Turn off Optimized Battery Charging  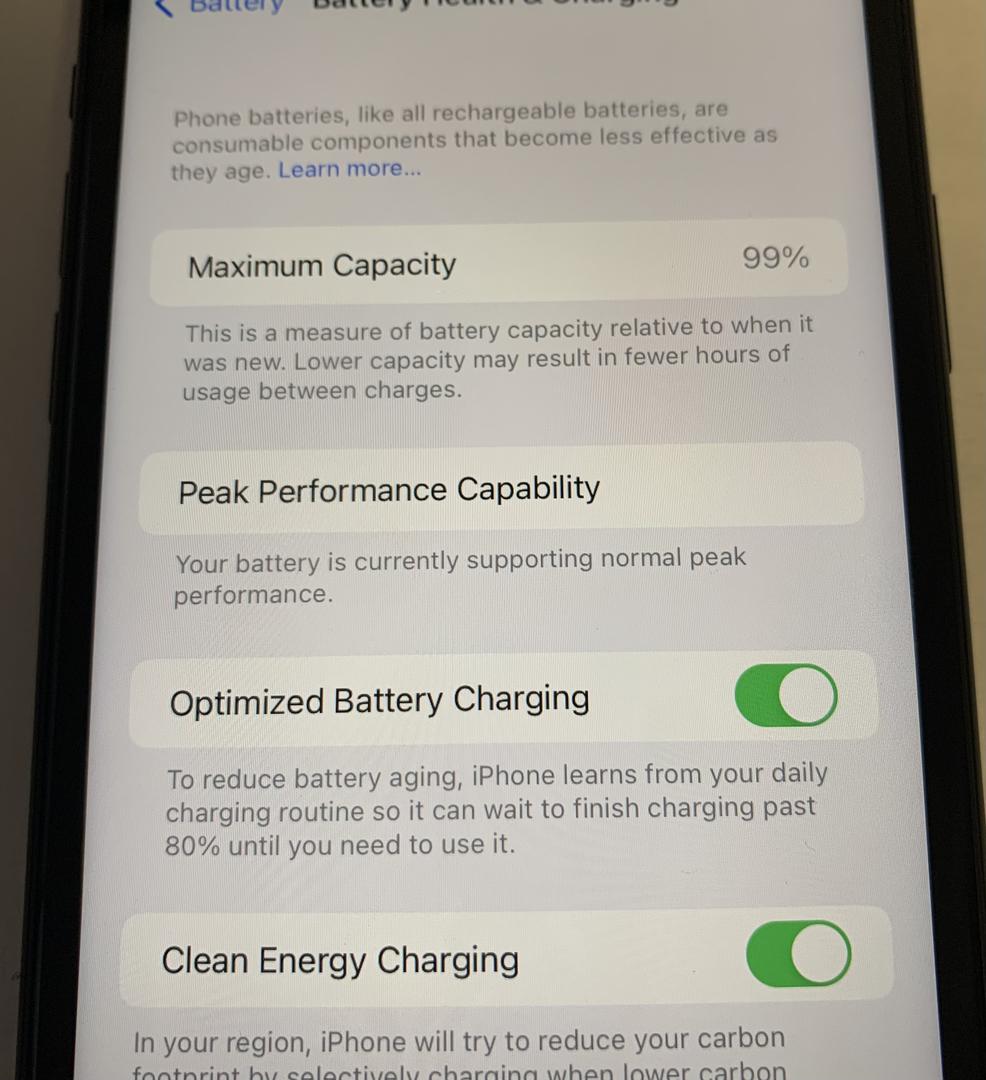(x=786, y=695)
